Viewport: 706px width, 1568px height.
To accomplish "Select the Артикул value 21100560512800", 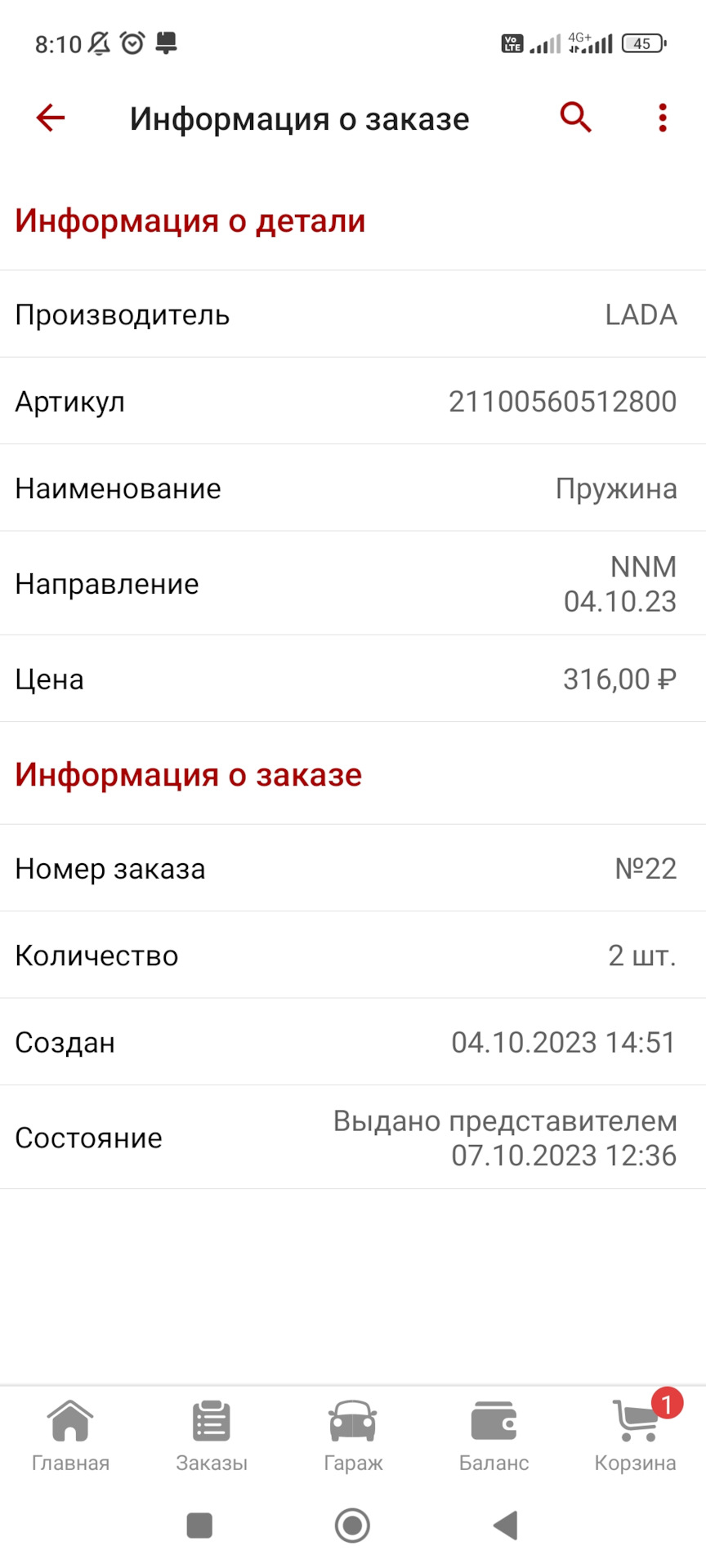I will [x=563, y=401].
